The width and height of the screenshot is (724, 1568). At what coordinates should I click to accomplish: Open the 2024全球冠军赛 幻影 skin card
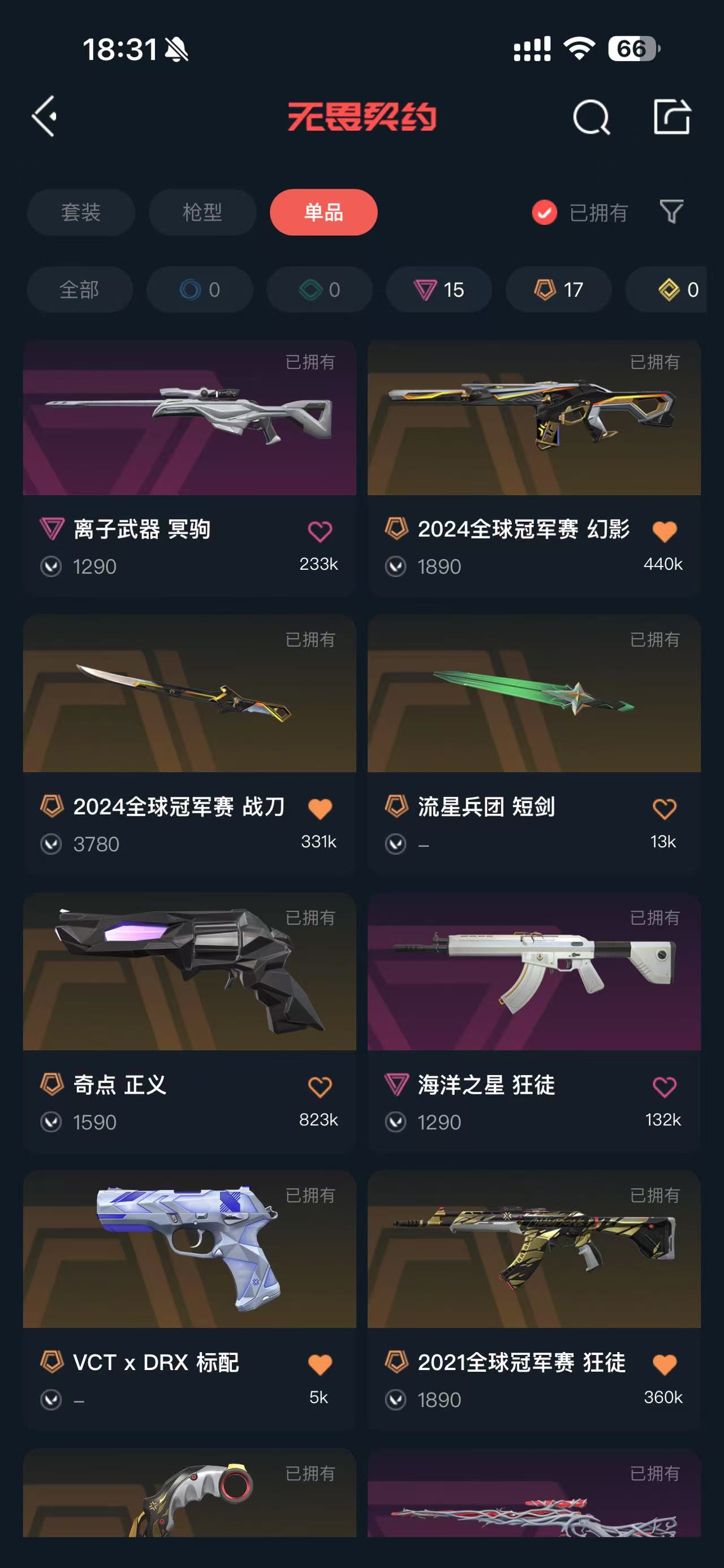click(x=534, y=418)
